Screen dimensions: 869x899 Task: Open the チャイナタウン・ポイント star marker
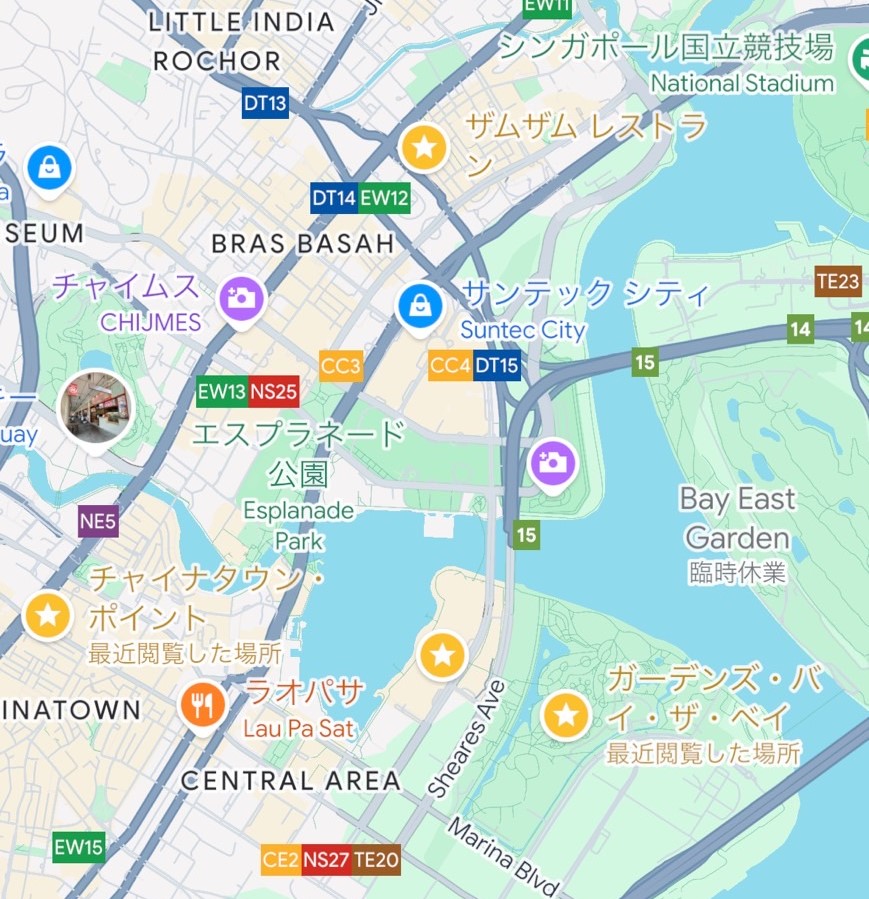(x=47, y=614)
